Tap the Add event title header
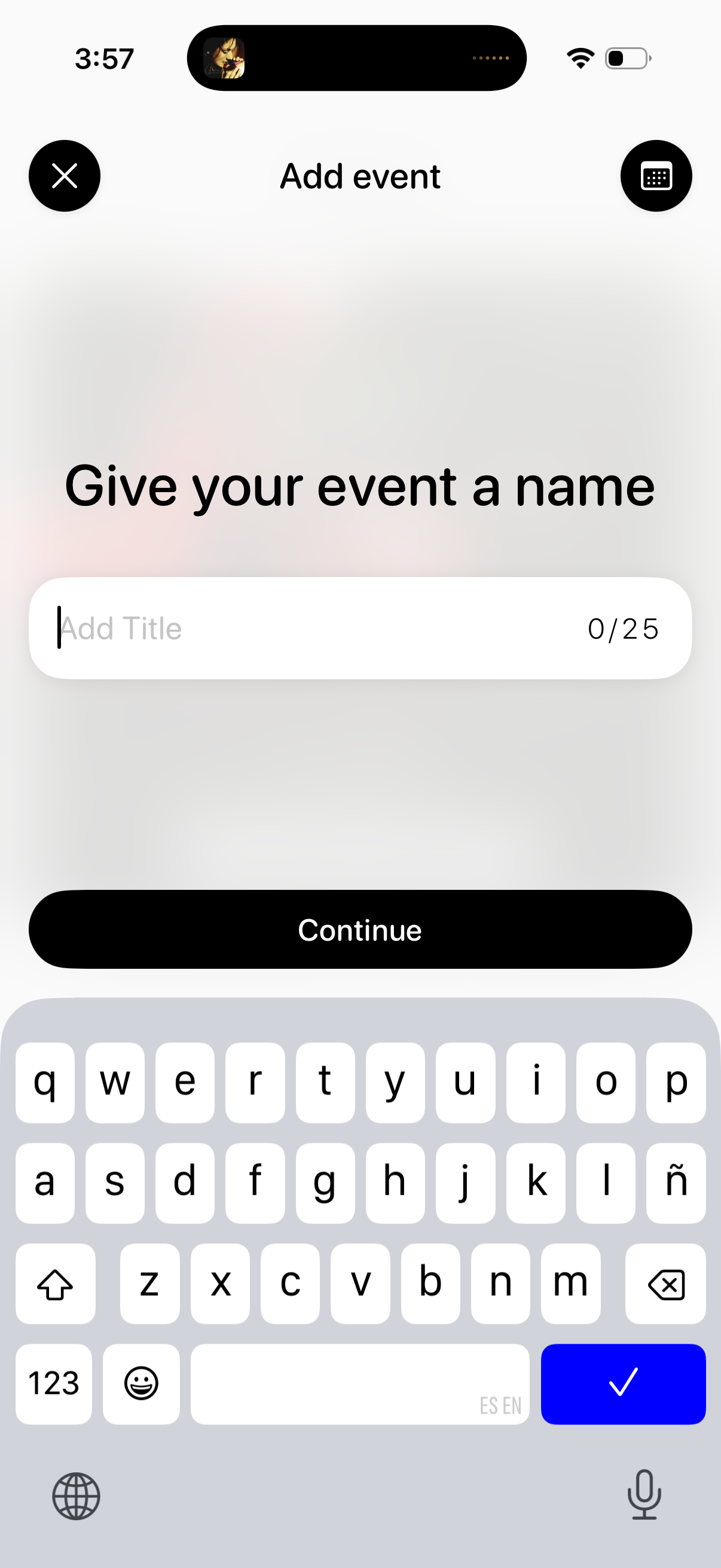Viewport: 721px width, 1568px height. [359, 175]
